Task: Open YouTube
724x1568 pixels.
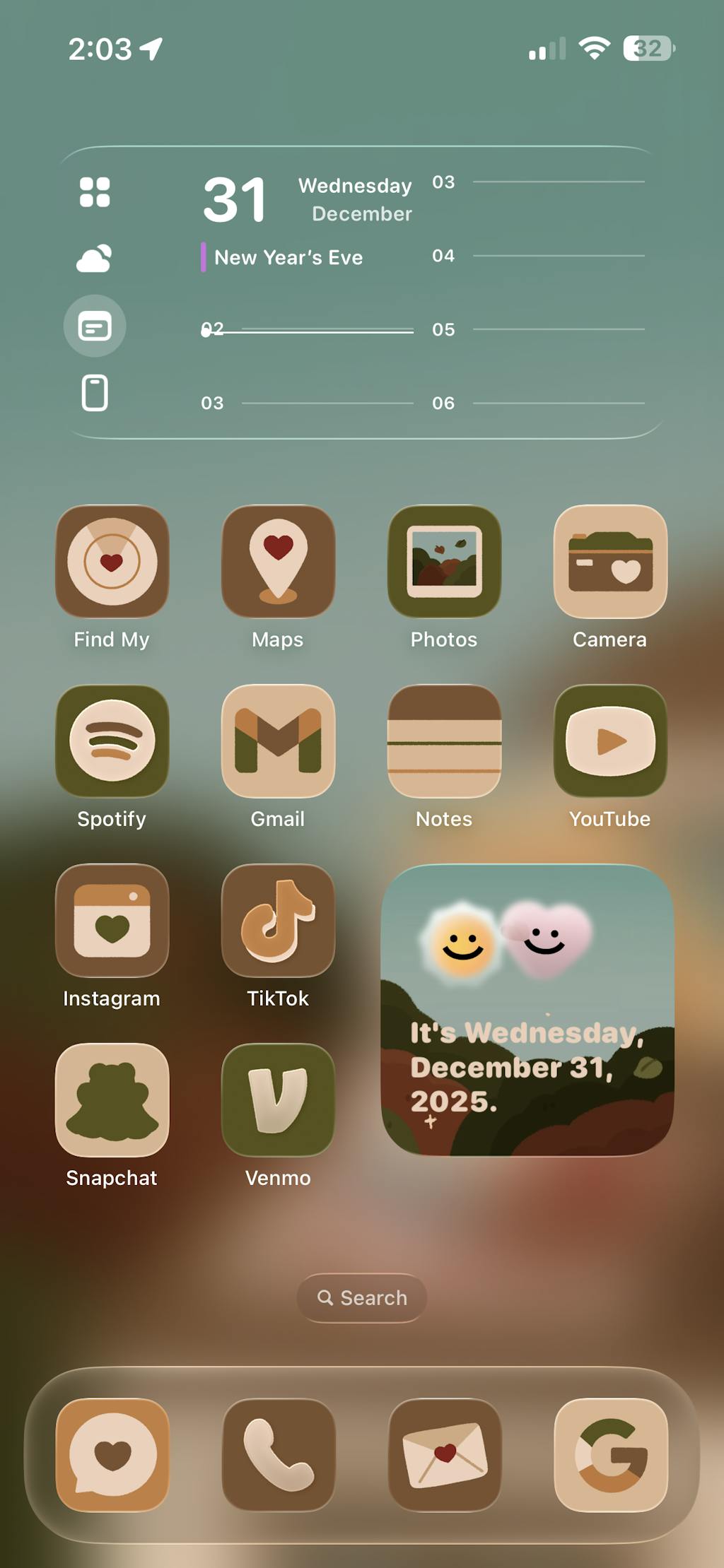Action: coord(610,741)
